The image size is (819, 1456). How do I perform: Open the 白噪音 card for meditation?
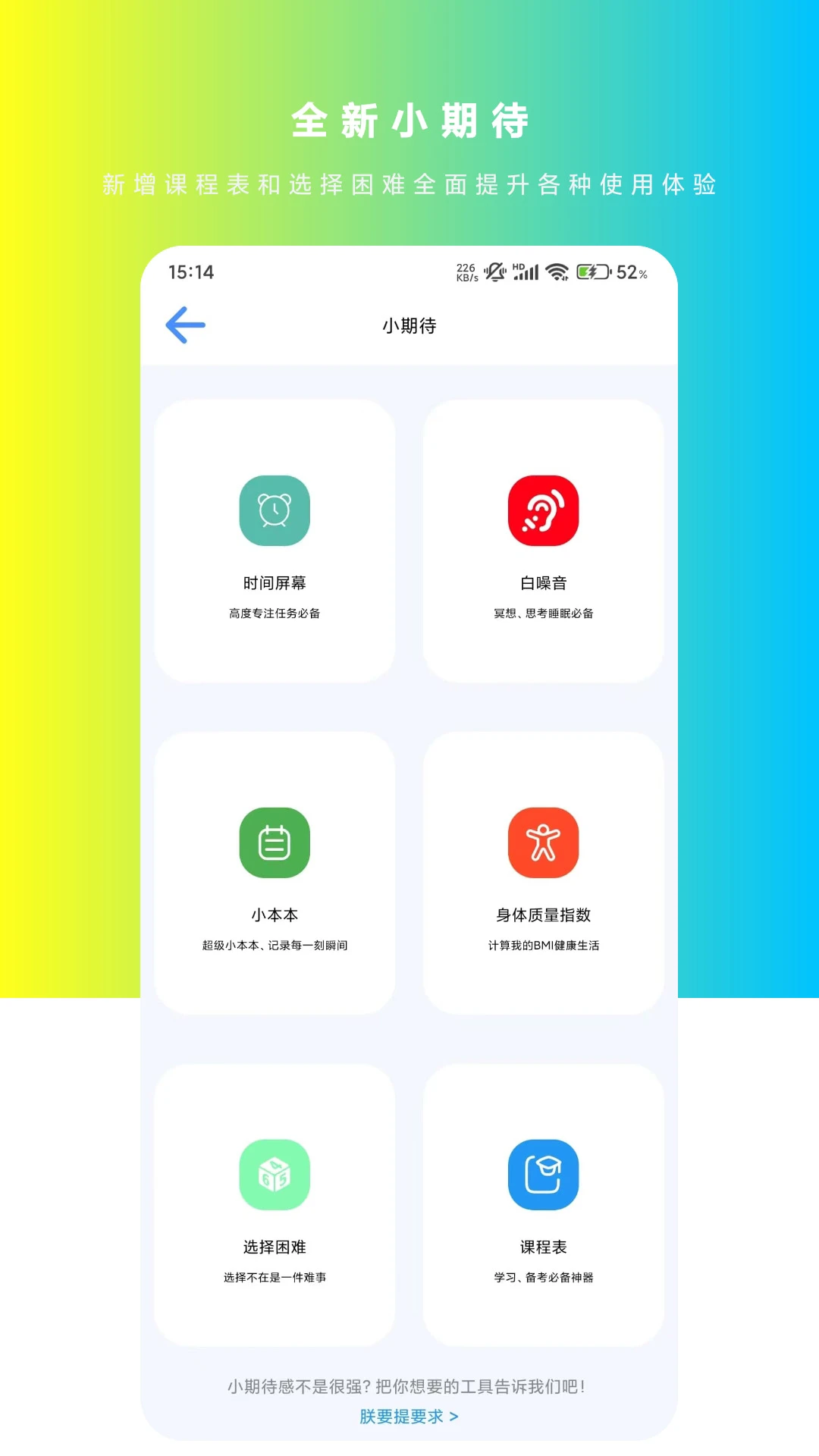tap(542, 542)
